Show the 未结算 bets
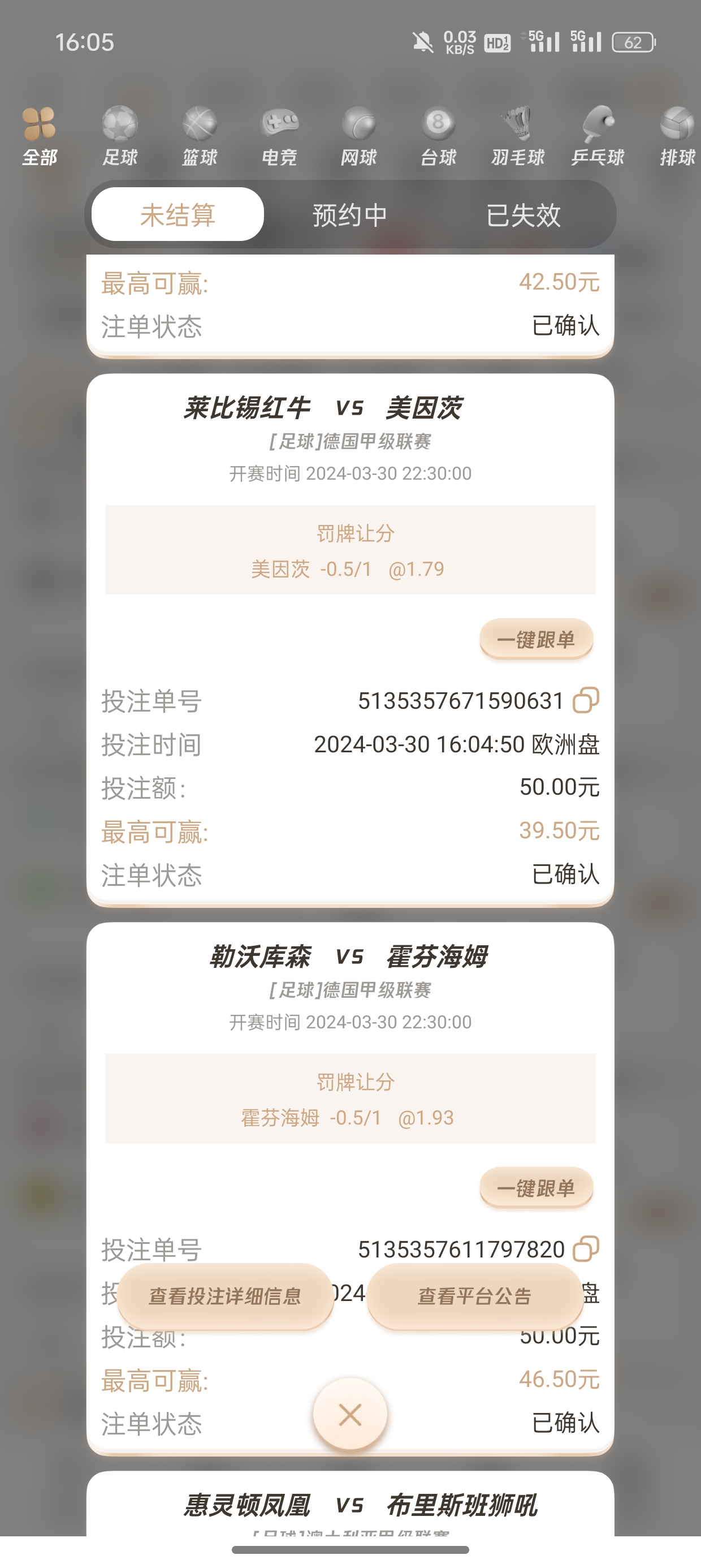The height and width of the screenshot is (1568, 701). coord(178,215)
